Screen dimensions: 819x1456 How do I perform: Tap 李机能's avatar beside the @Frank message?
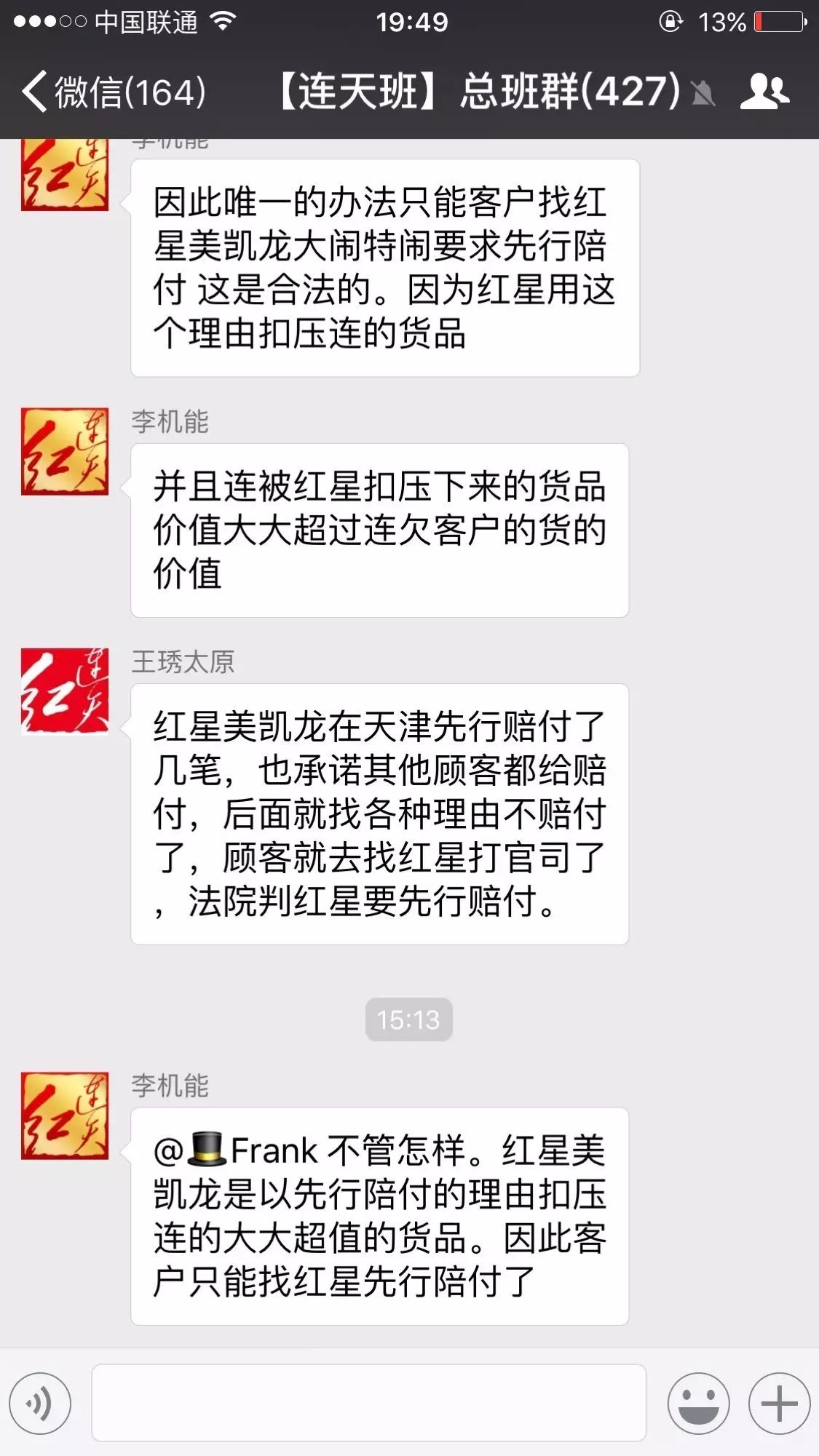click(x=65, y=1115)
